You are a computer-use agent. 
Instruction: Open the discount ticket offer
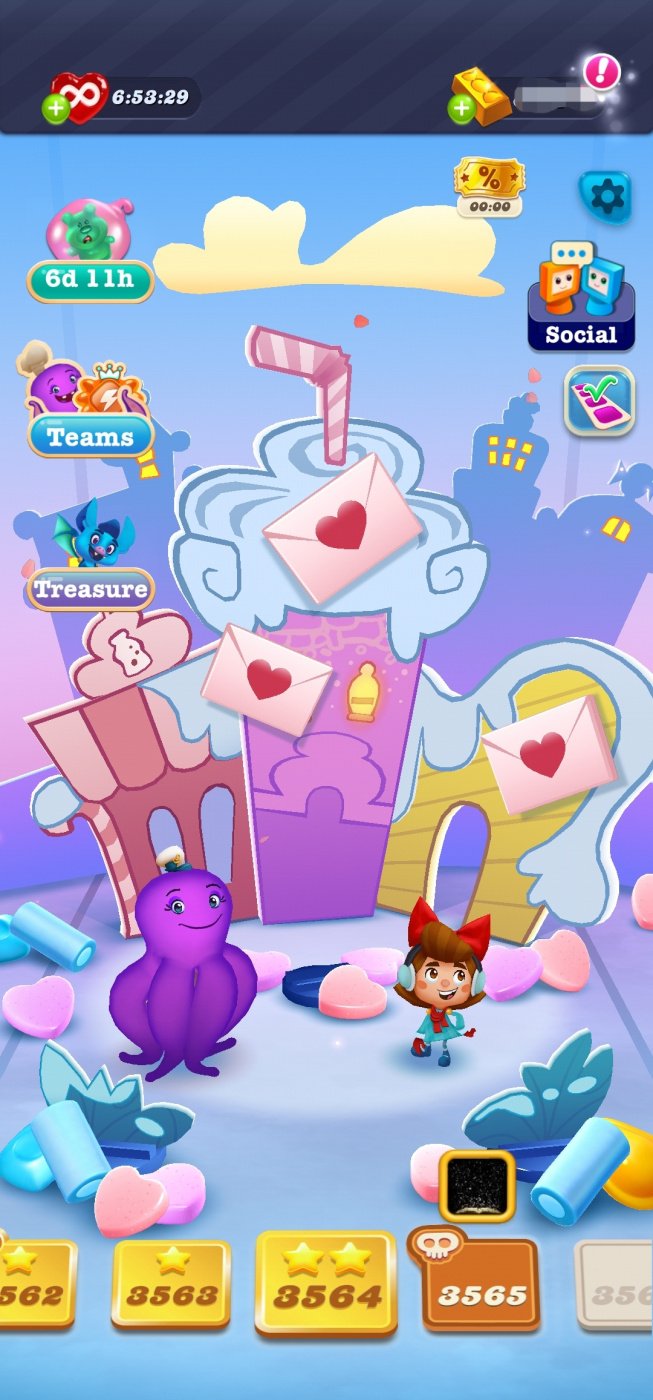[490, 186]
